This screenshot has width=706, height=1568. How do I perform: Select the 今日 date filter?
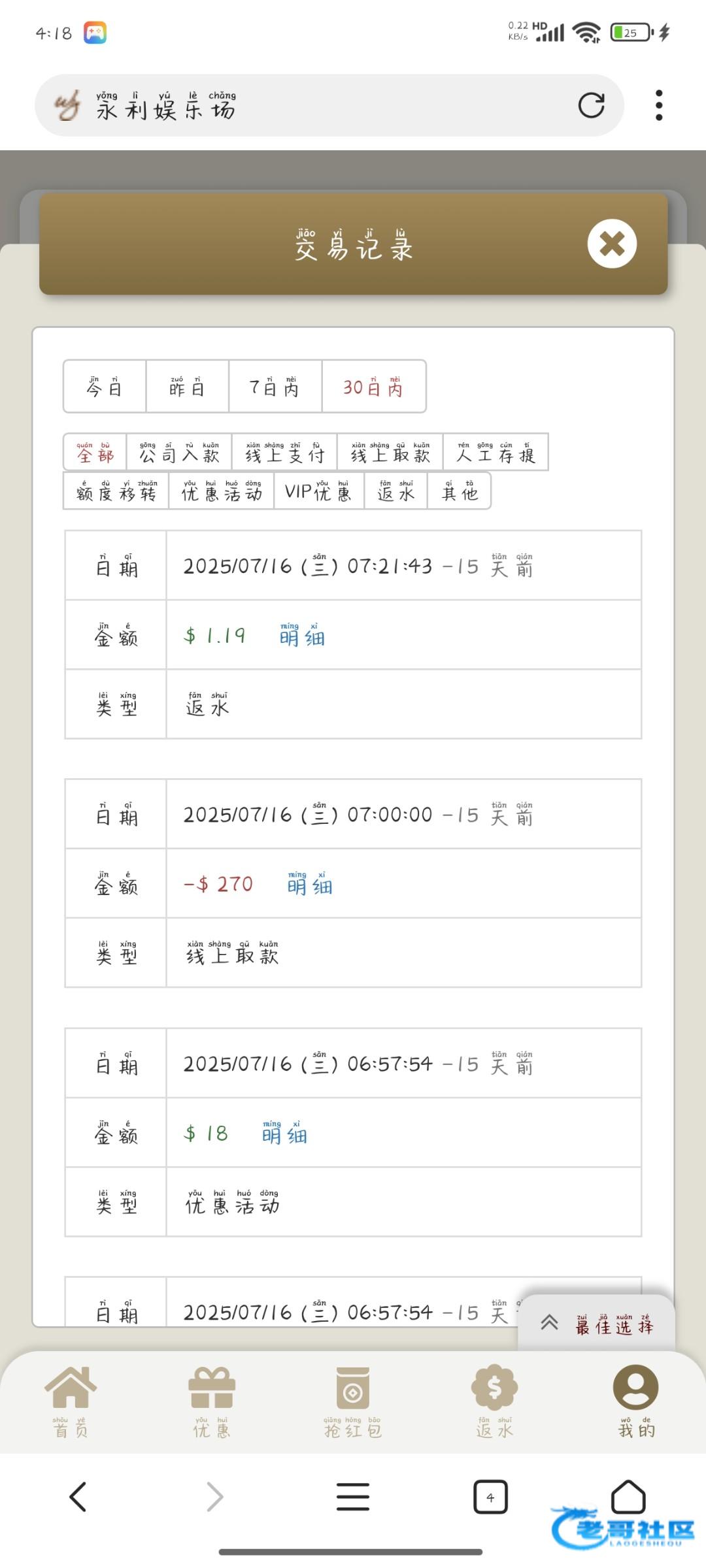(x=105, y=386)
